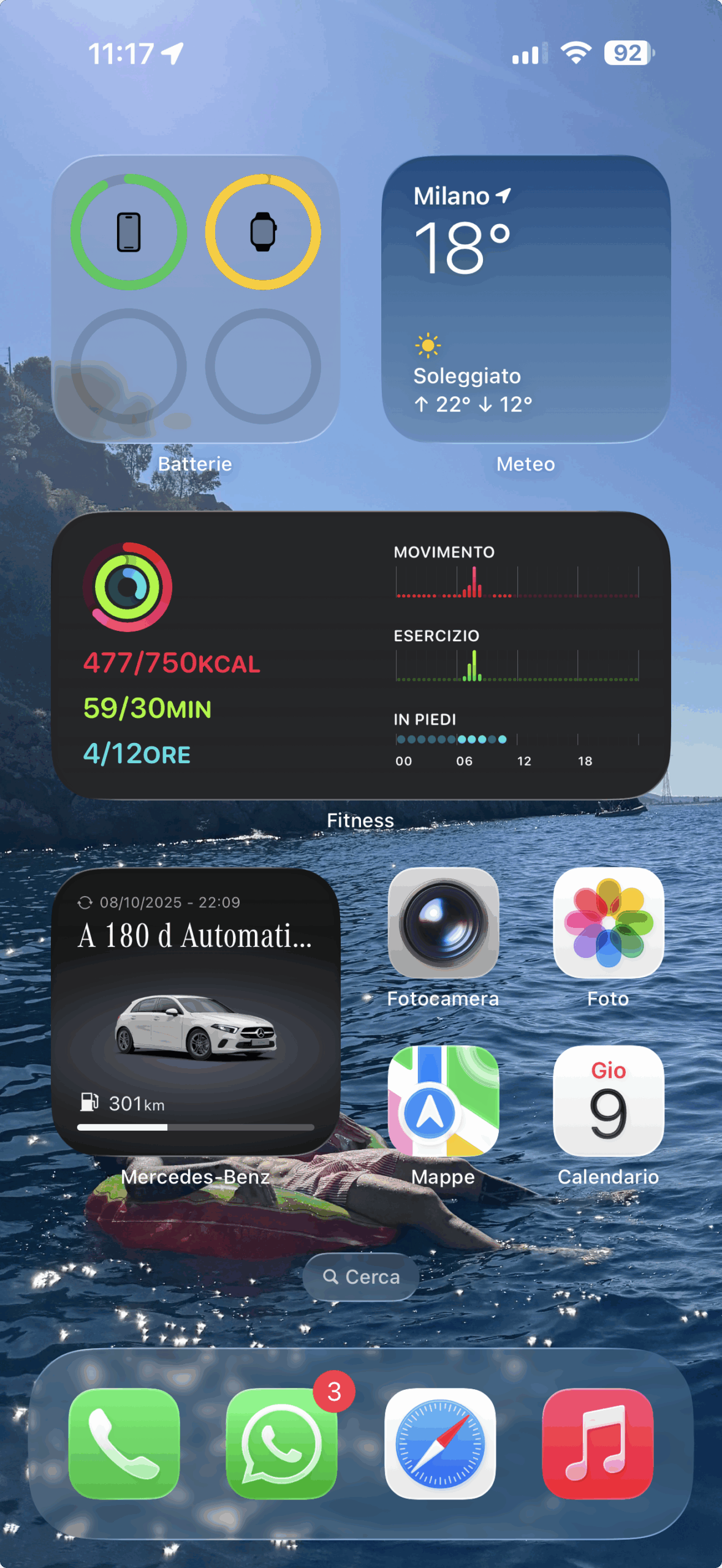Viewport: 722px width, 1568px height.
Task: Launch the Fotocamera app
Action: [x=443, y=923]
